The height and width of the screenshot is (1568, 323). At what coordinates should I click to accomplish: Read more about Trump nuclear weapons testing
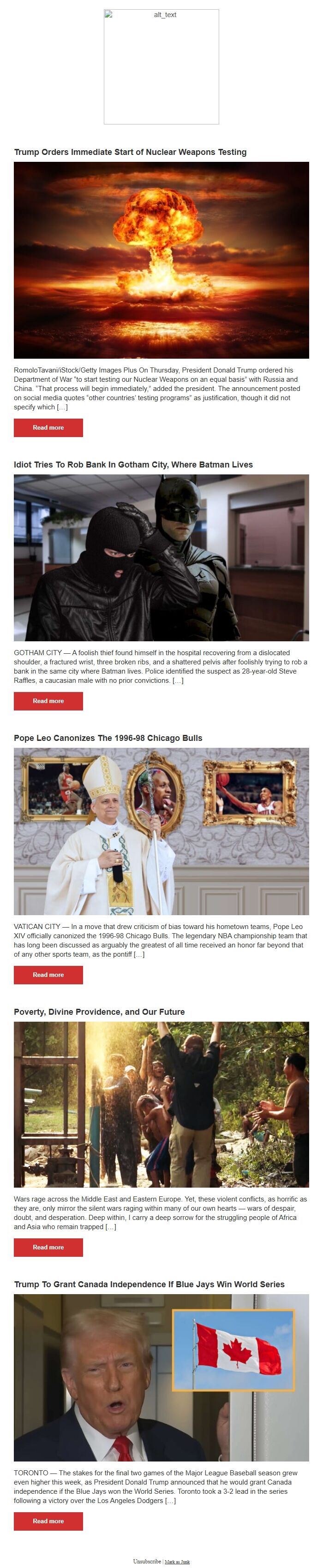click(48, 427)
